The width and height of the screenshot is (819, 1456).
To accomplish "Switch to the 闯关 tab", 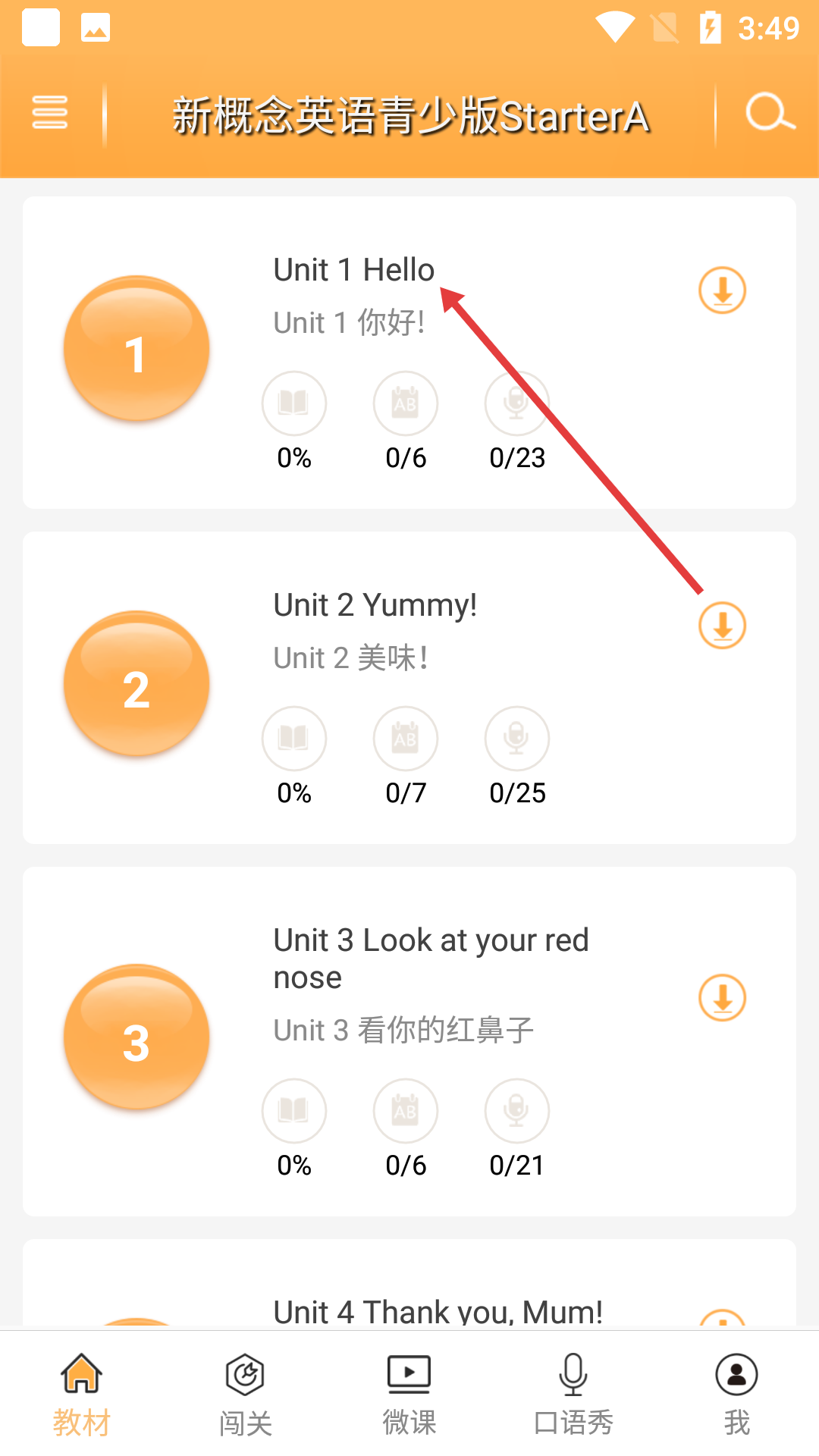I will click(246, 1394).
